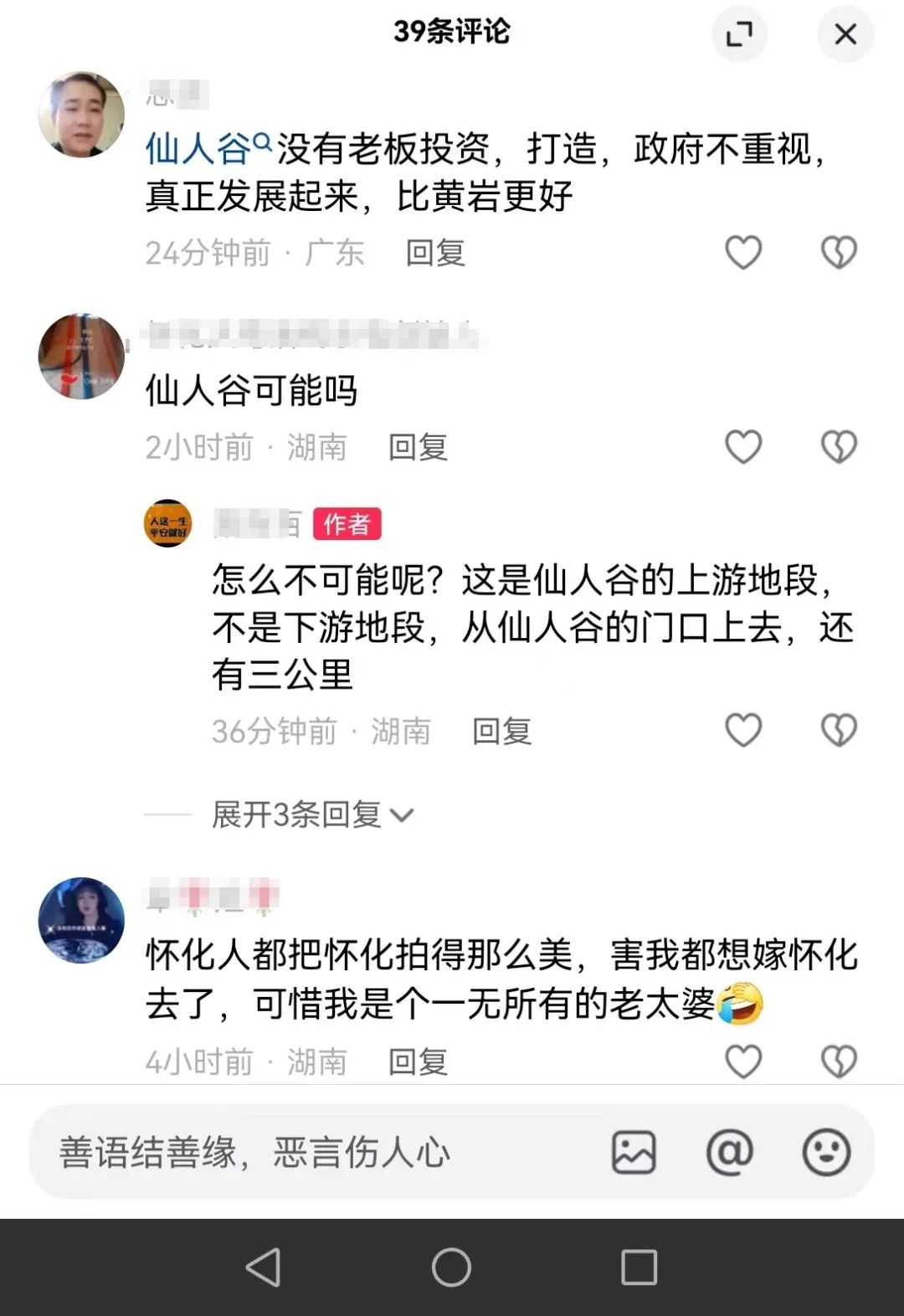This screenshot has height=1316, width=904.
Task: Dislike the comment 仙人谷可能吗
Action: 838,447
